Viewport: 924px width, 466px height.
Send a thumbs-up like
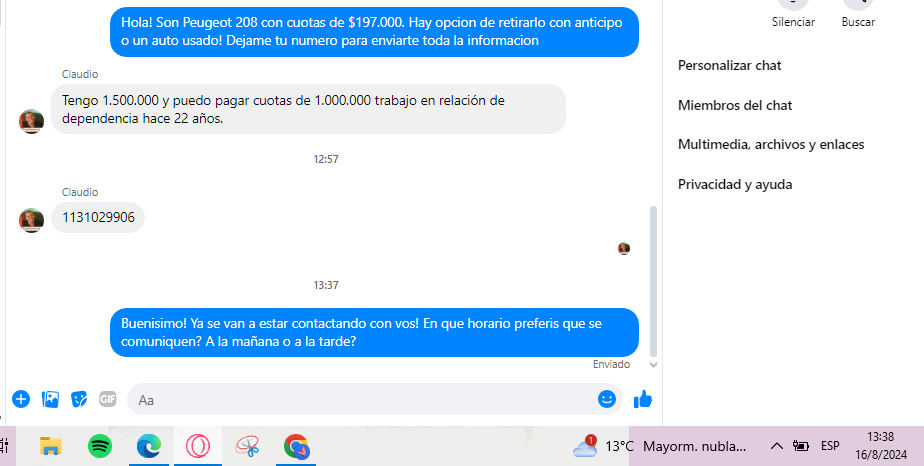pyautogui.click(x=643, y=399)
